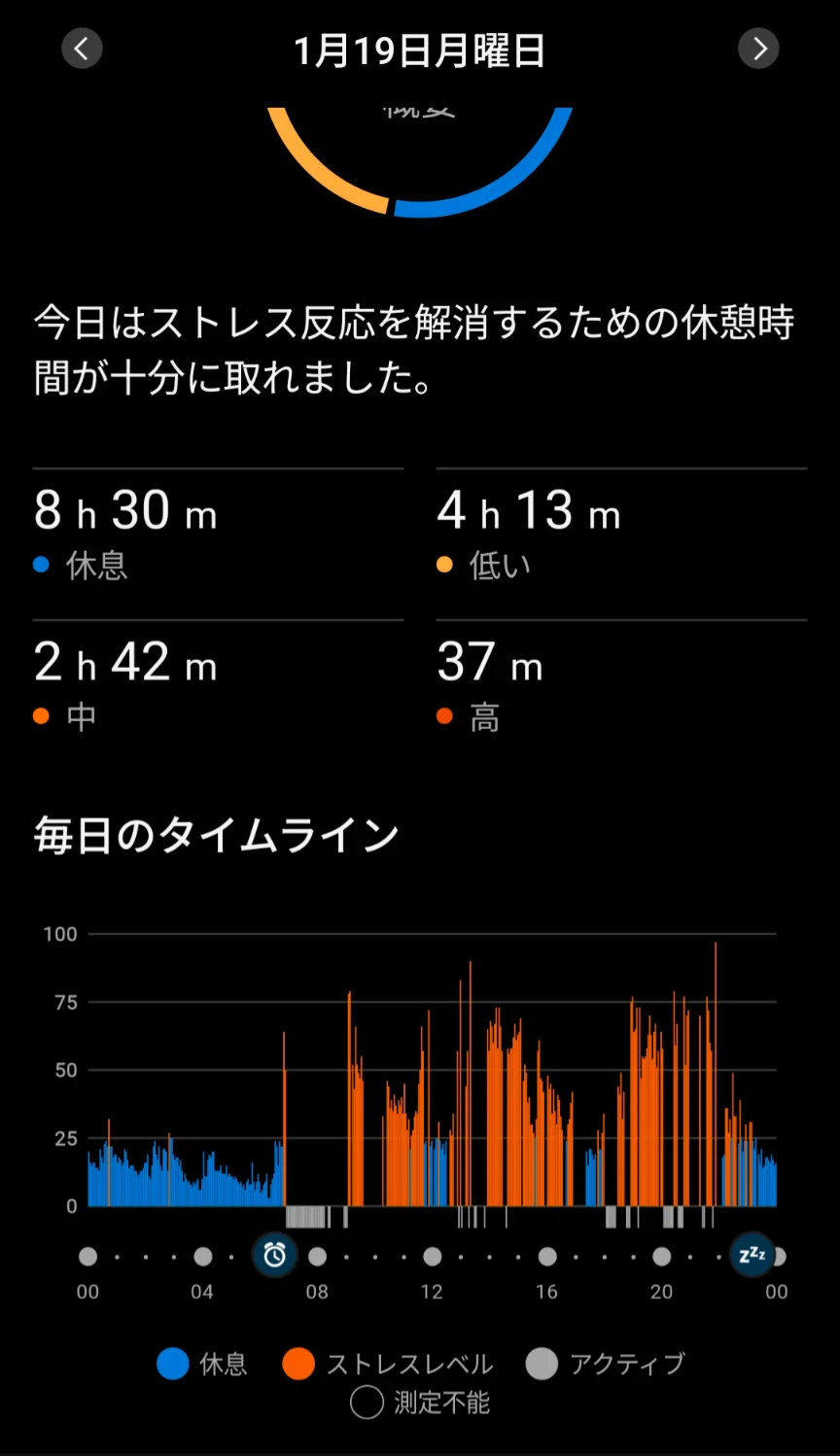Screen dimensions: 840x1456
Task: Tap the sleep Zzz marker on timeline
Action: [x=752, y=1255]
